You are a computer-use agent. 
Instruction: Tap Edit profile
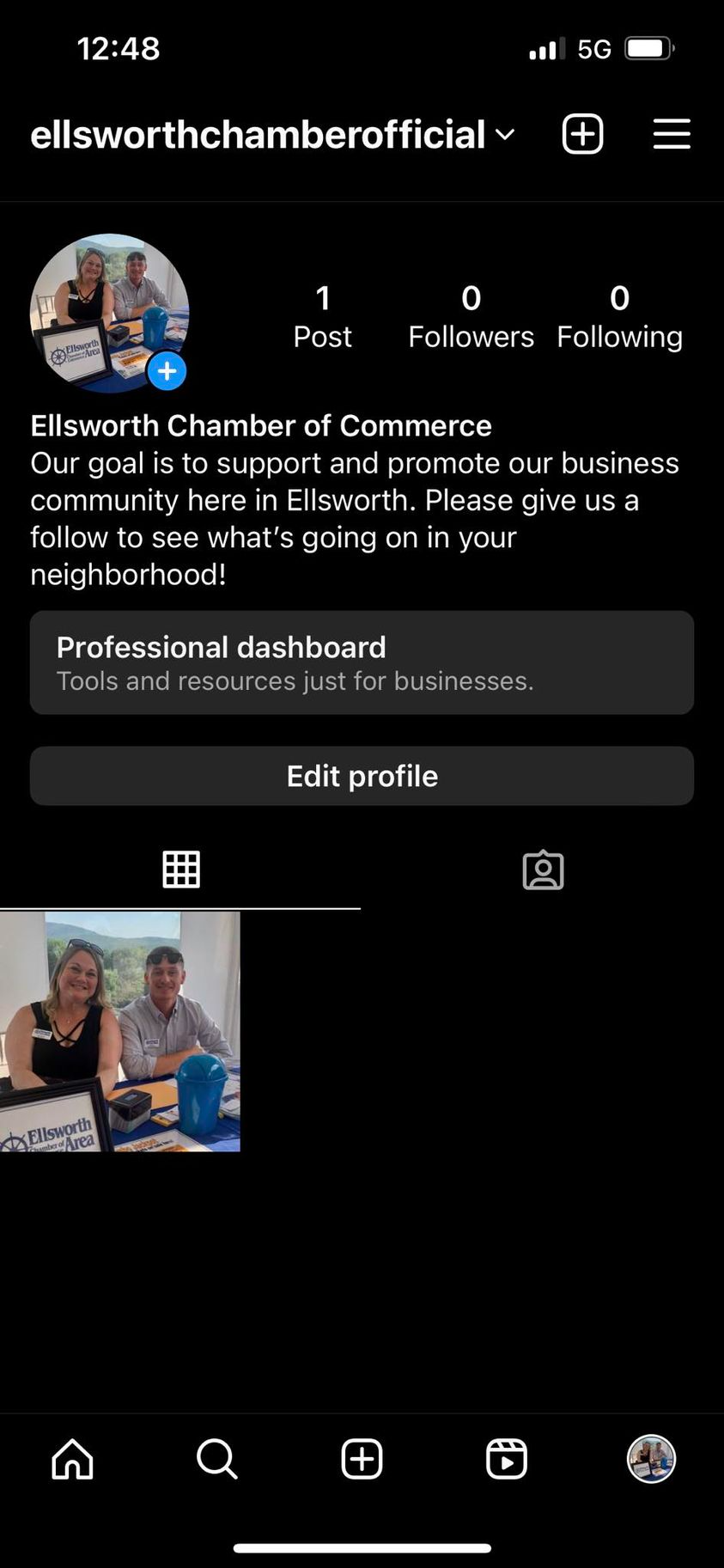pos(362,776)
